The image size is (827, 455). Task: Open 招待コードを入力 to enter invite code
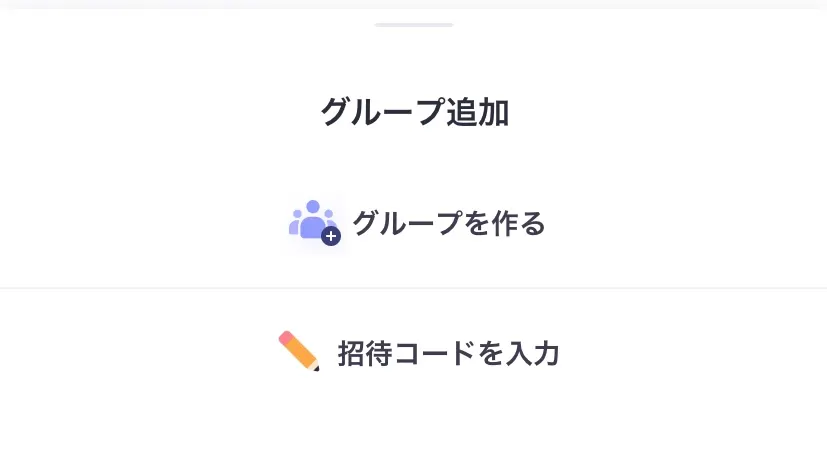[x=417, y=353]
